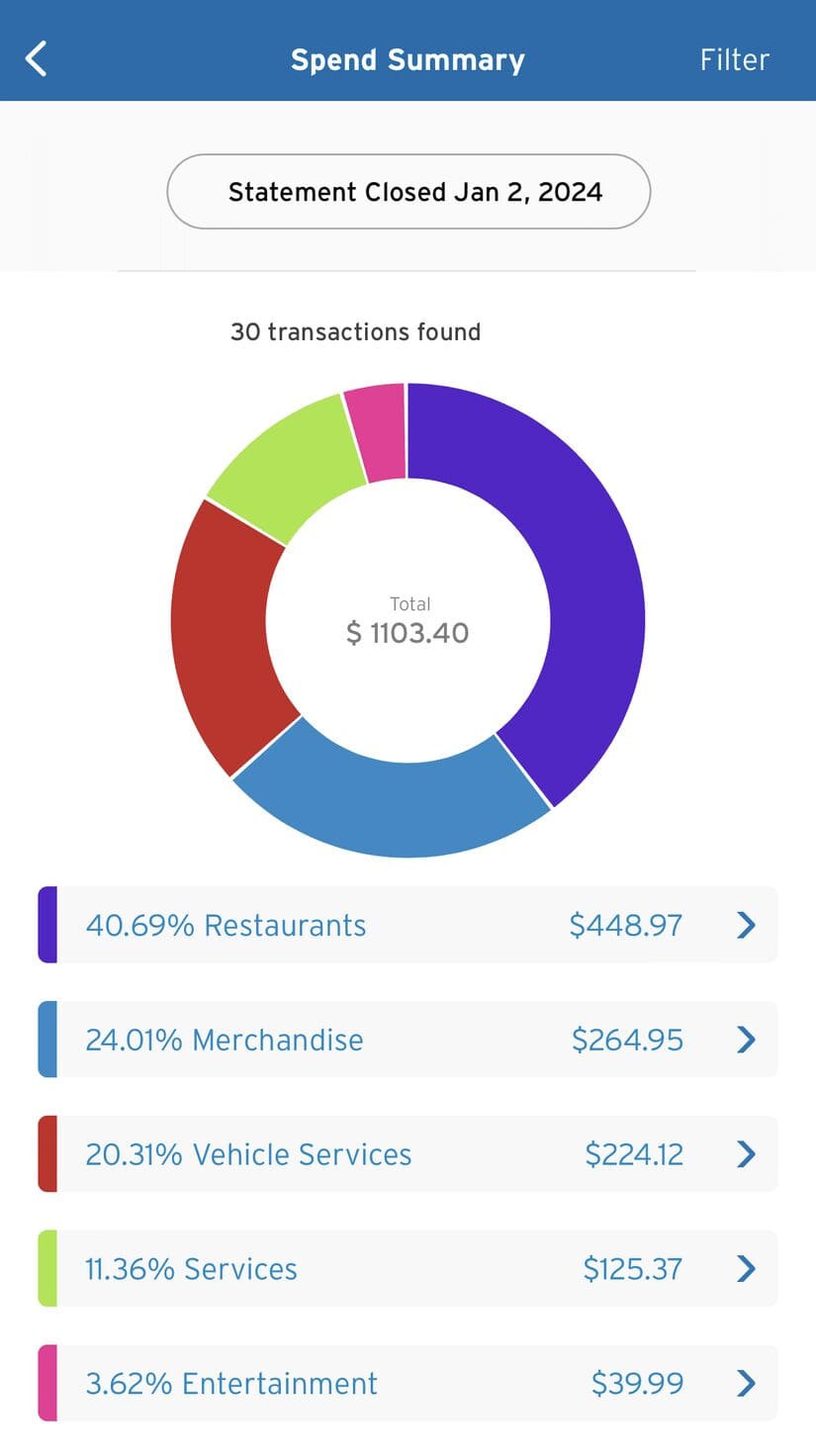The image size is (816, 1456).
Task: Tap the $448.97 Restaurants amount
Action: [624, 925]
